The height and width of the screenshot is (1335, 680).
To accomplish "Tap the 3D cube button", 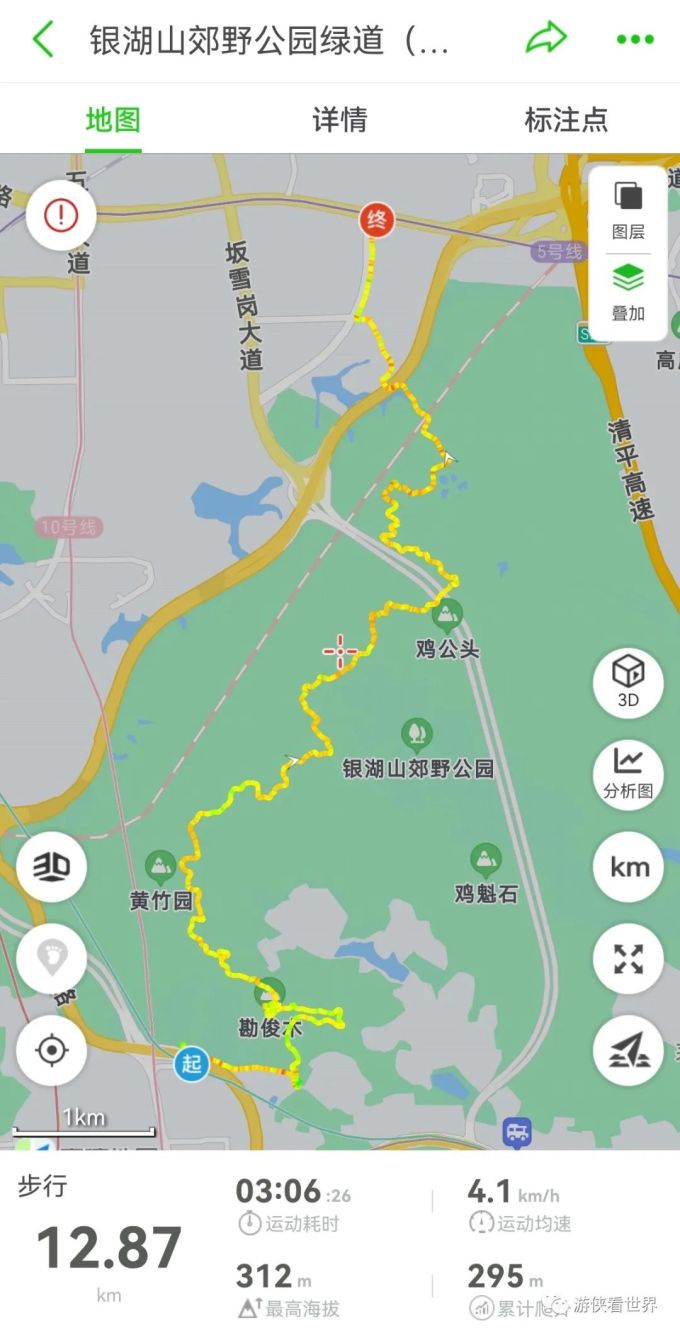I will coord(628,682).
